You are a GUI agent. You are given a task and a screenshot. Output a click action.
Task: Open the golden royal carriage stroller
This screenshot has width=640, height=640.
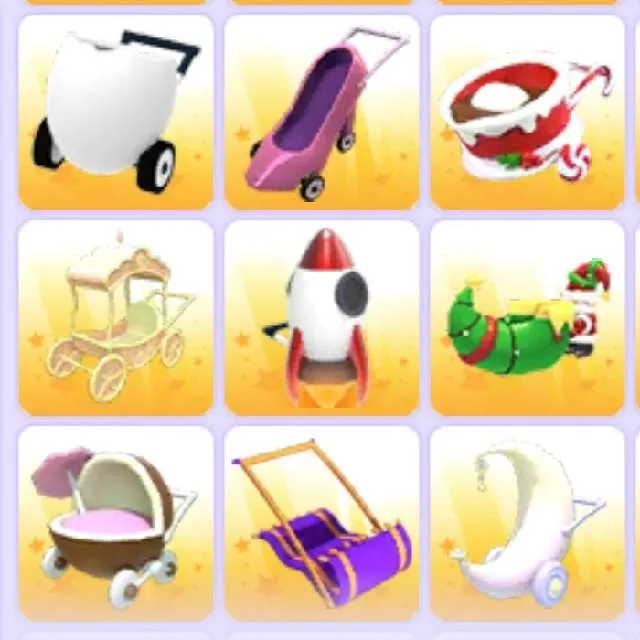[x=116, y=318]
